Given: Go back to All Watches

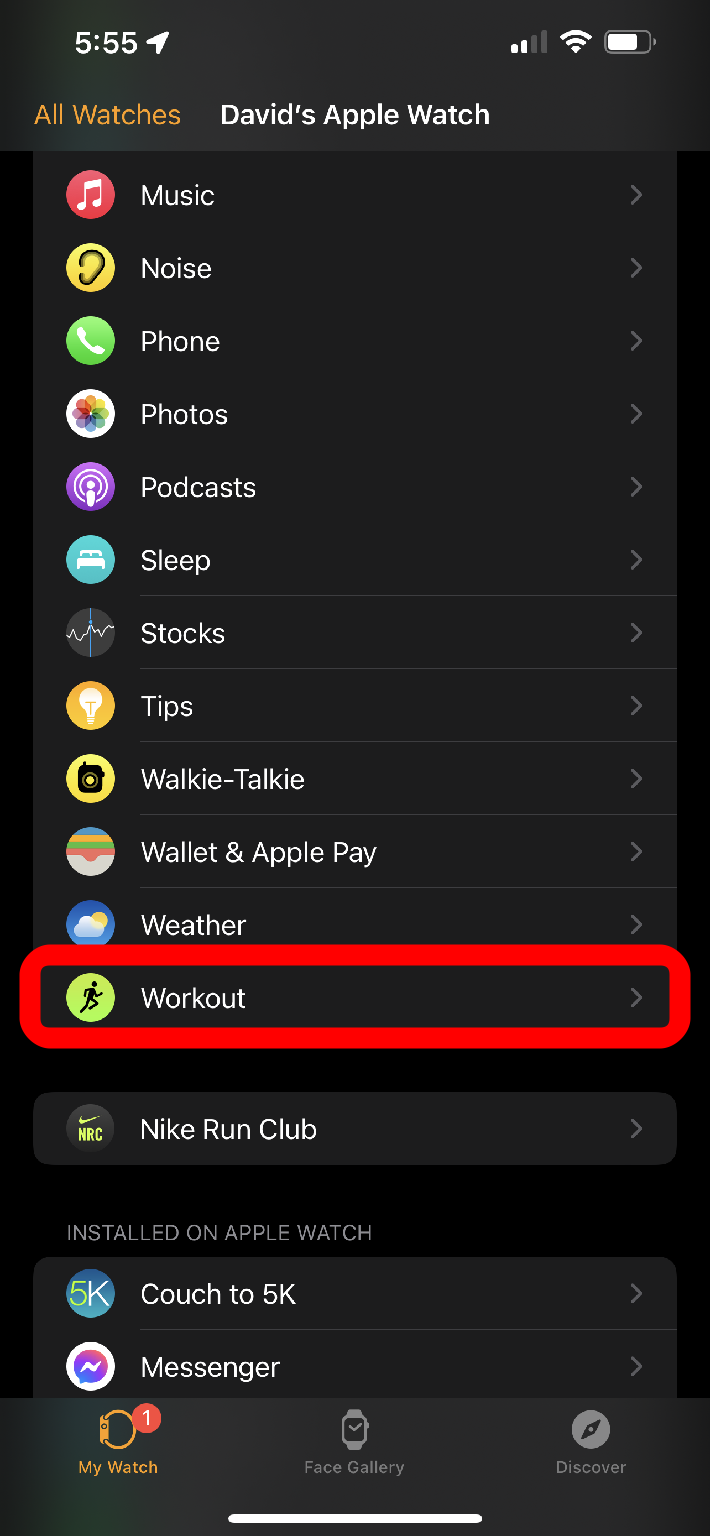Looking at the screenshot, I should 107,115.
